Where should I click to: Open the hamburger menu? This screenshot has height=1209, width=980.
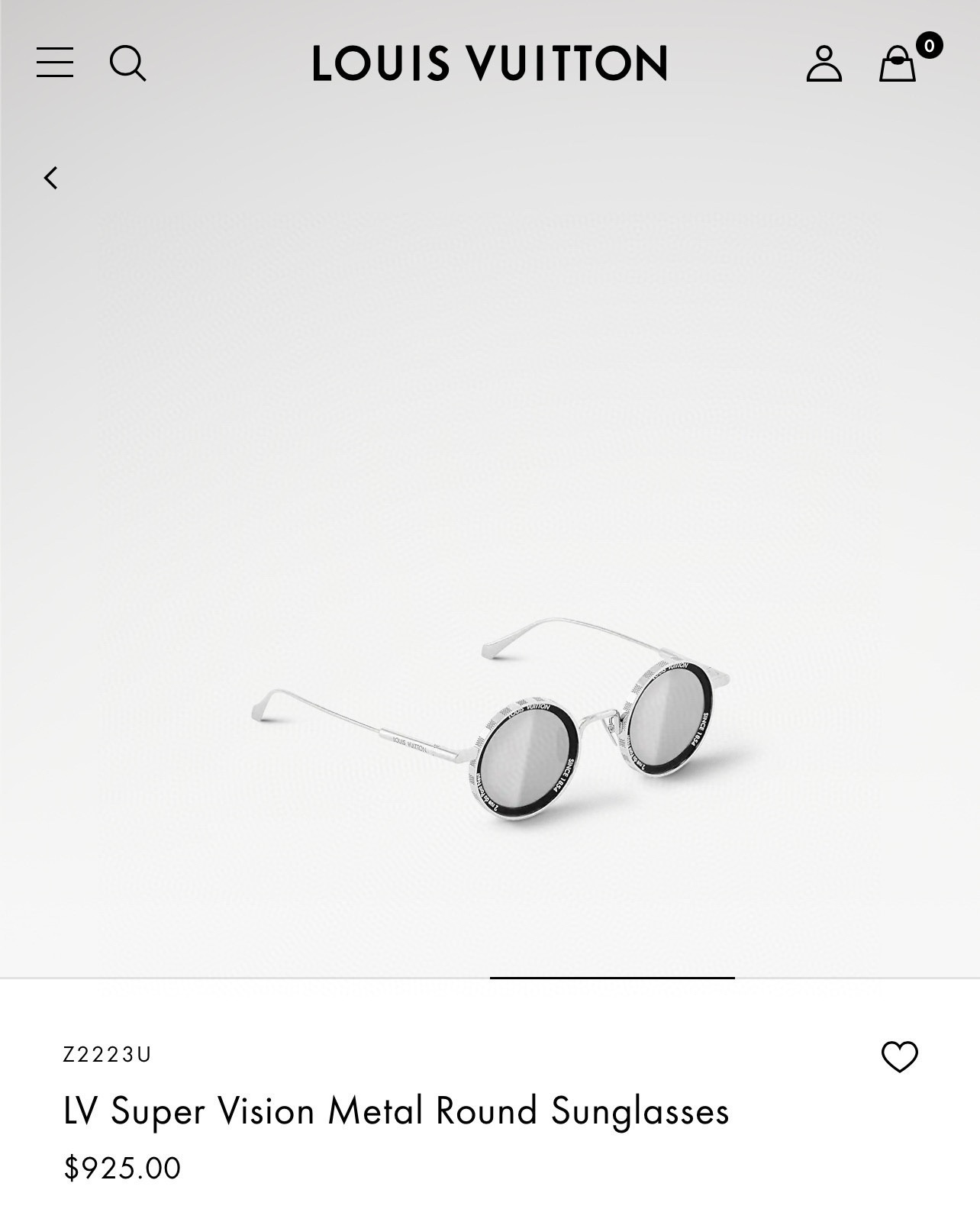55,63
